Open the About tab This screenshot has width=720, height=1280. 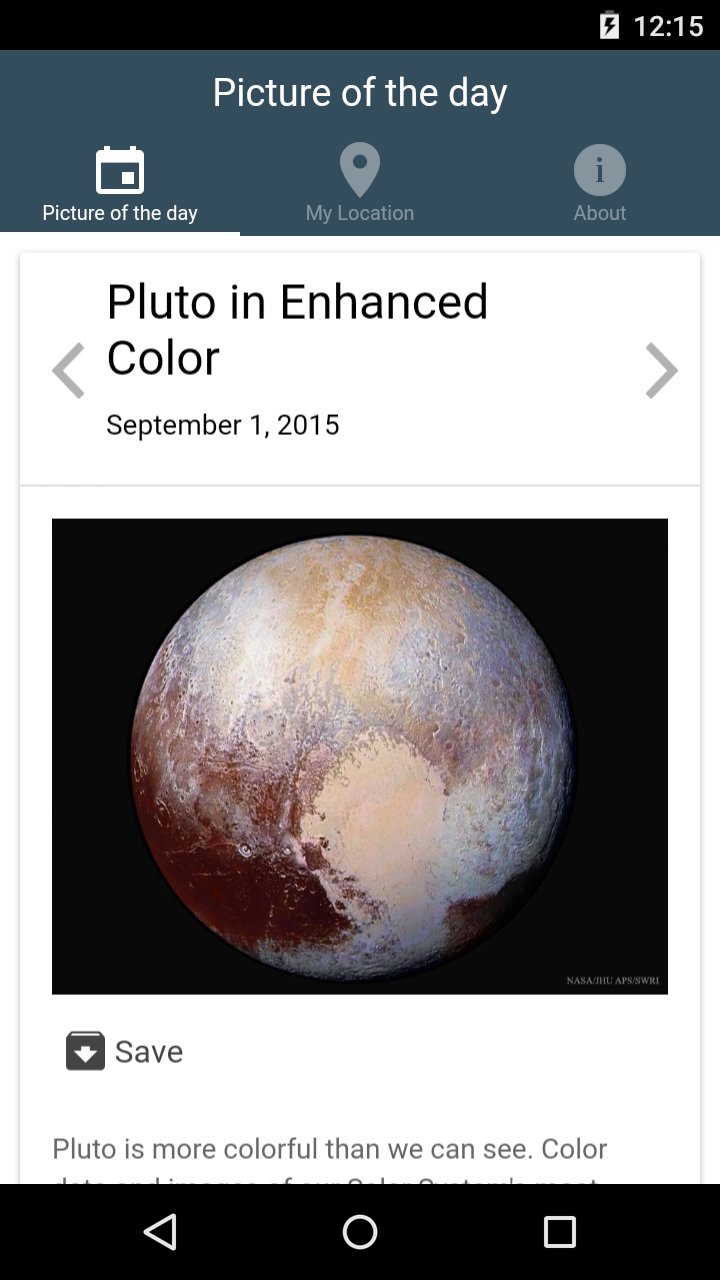[x=599, y=183]
